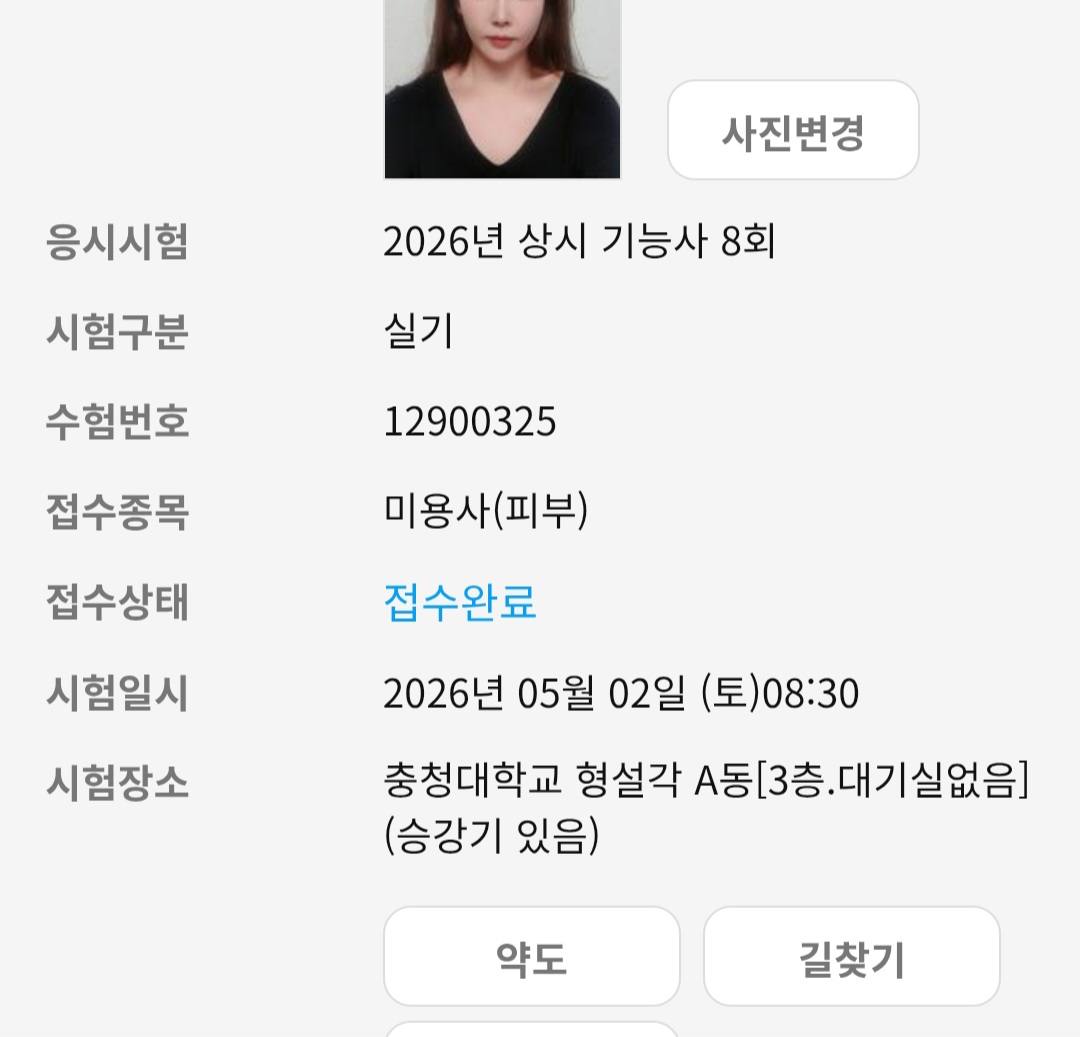The width and height of the screenshot is (1080, 1037).
Task: Select 길찾기 for directions
Action: point(852,957)
